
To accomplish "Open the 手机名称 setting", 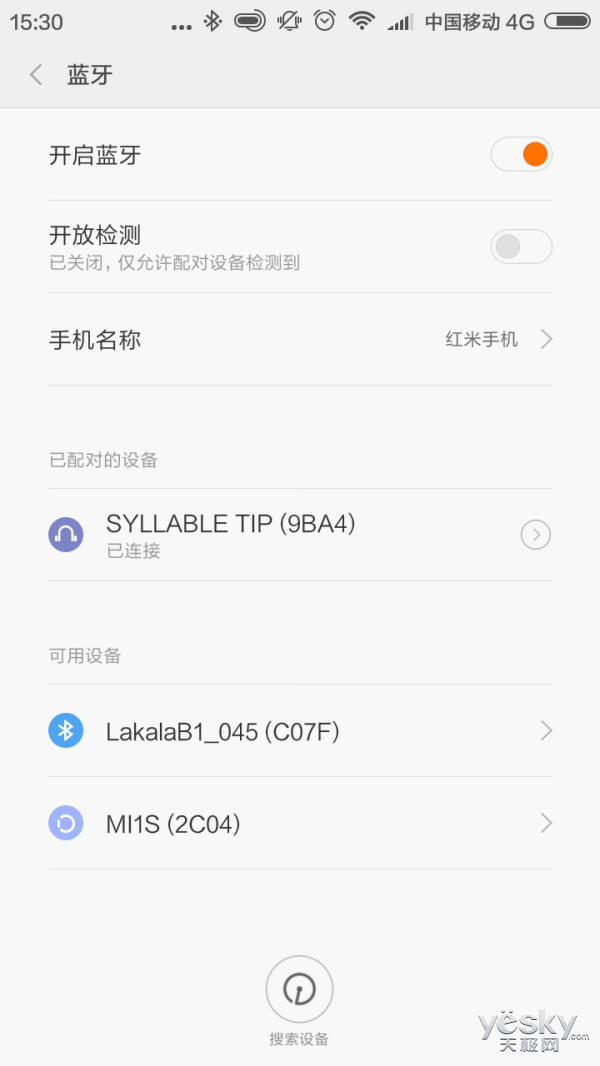I will click(300, 340).
